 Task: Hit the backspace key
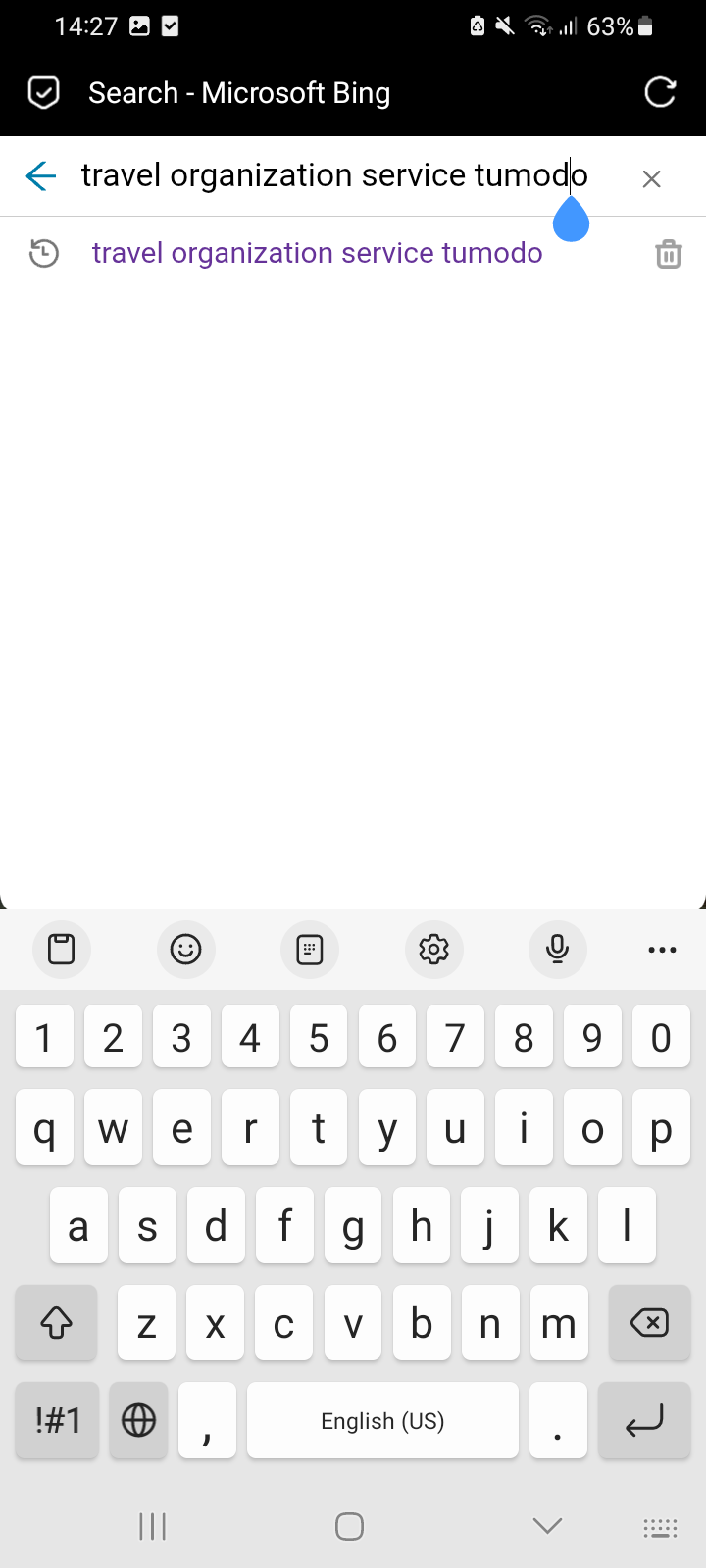tap(649, 1323)
